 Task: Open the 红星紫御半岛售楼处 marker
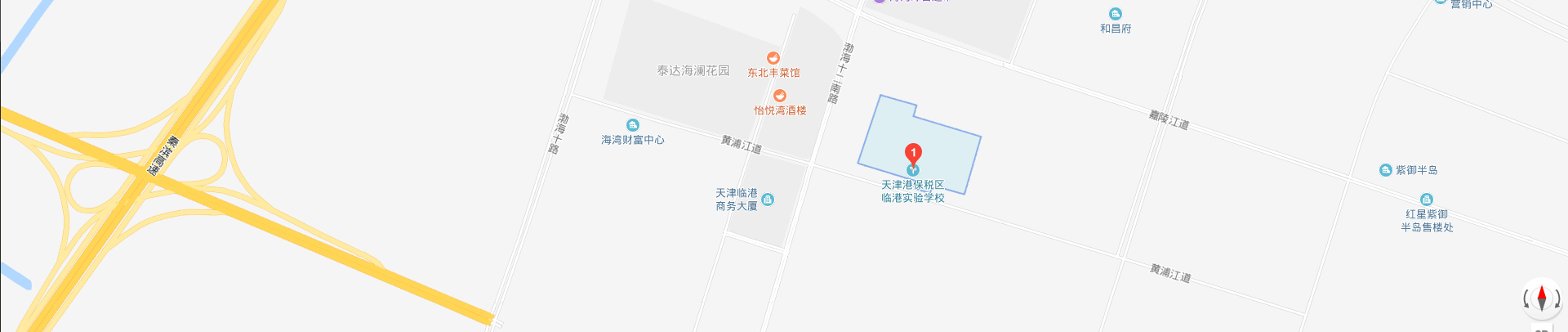(x=1427, y=200)
